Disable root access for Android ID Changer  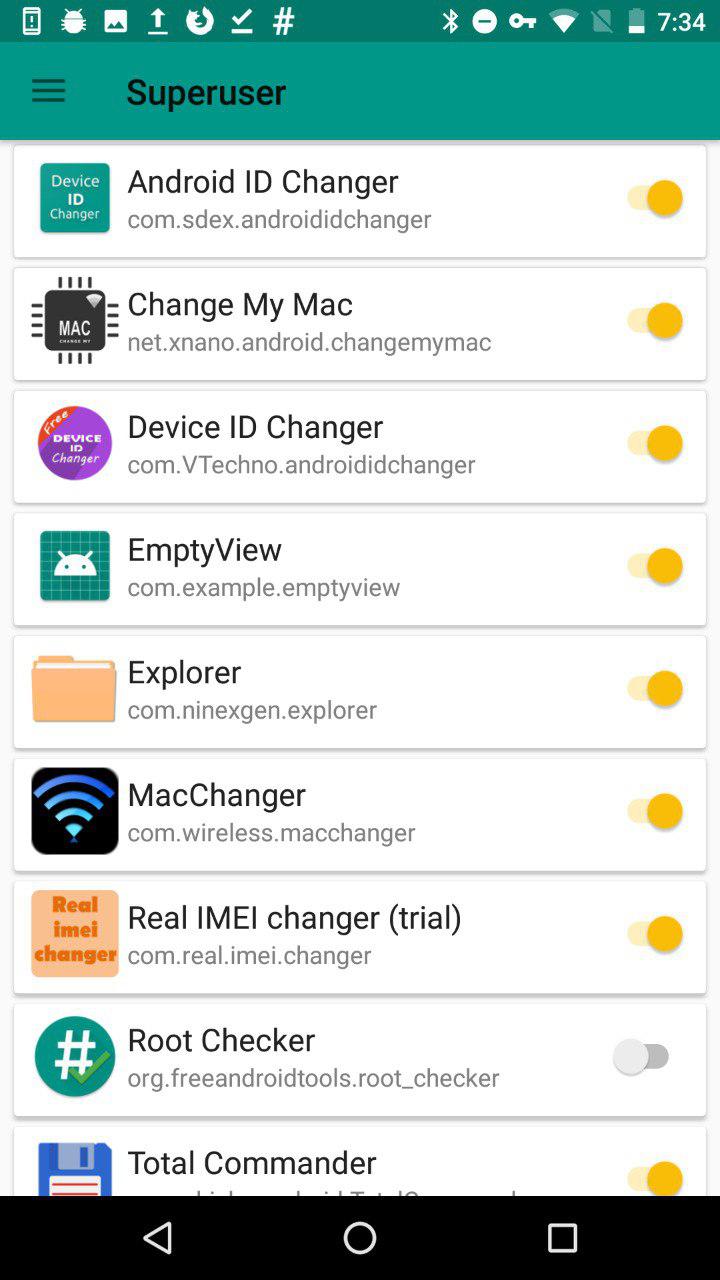pos(651,198)
